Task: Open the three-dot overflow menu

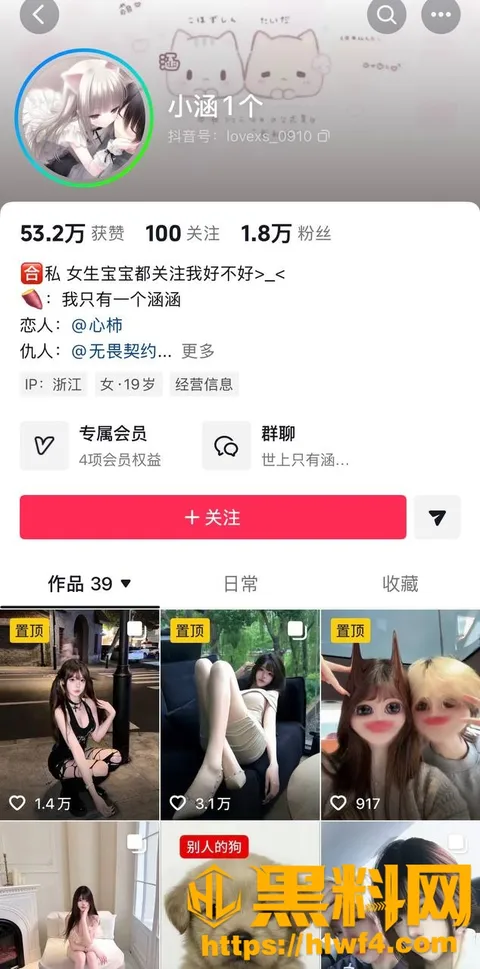Action: [440, 14]
